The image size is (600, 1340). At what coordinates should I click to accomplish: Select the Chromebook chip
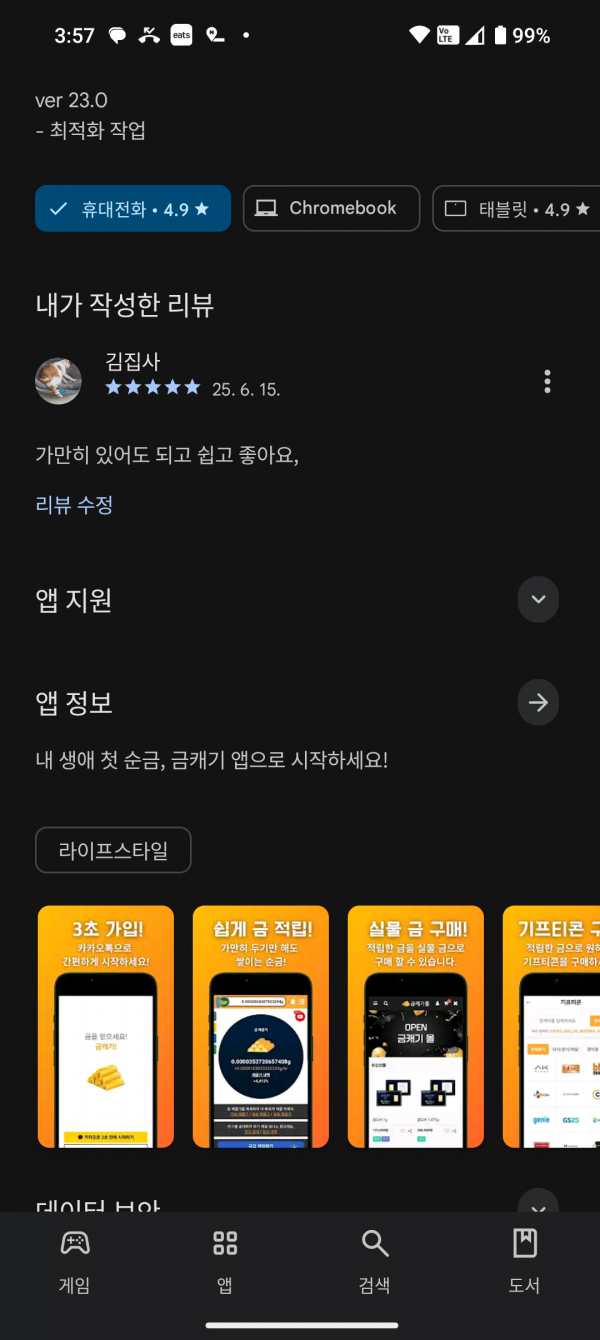pos(331,209)
